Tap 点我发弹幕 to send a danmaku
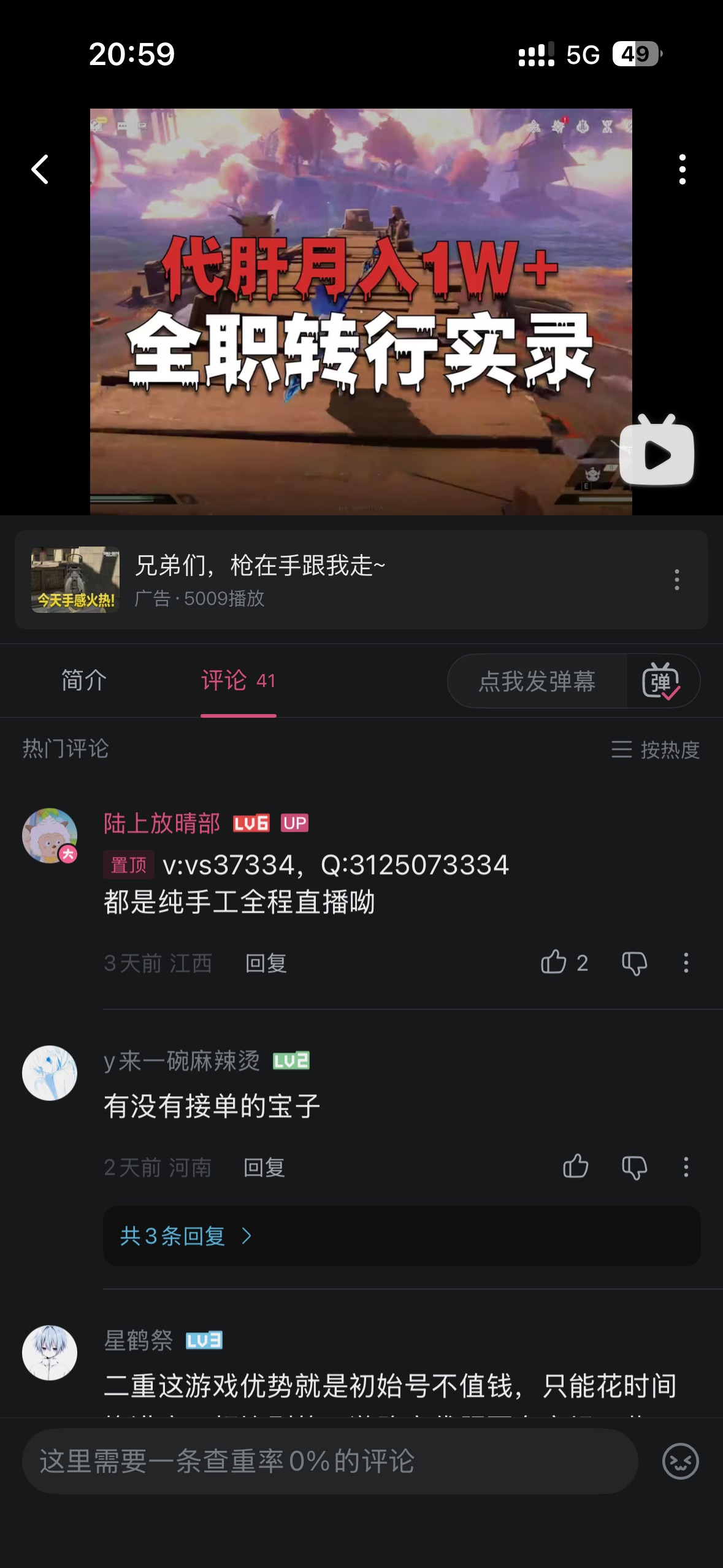Viewport: 723px width, 1568px height. pyautogui.click(x=537, y=681)
